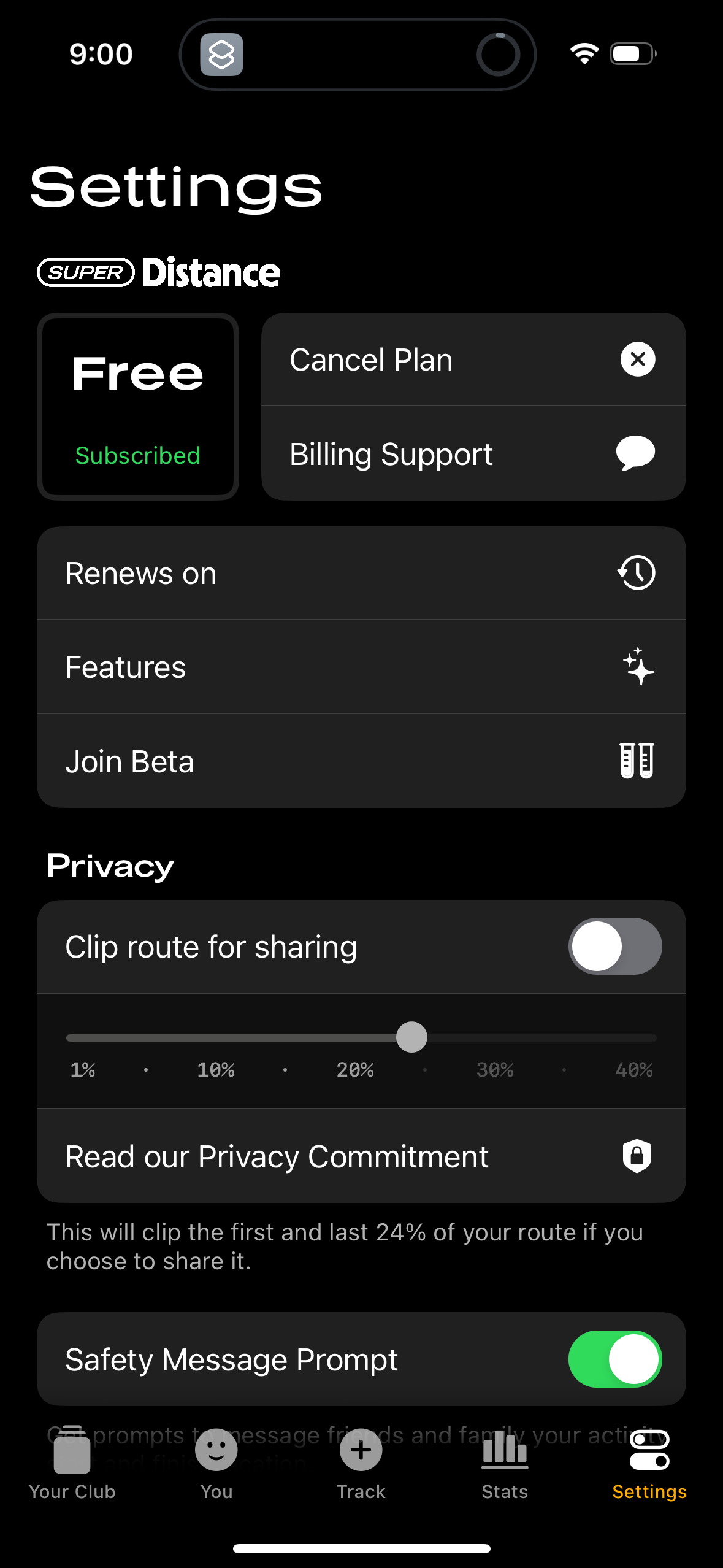Click the clock icon next to Renews on
This screenshot has height=1568, width=723.
(x=636, y=573)
